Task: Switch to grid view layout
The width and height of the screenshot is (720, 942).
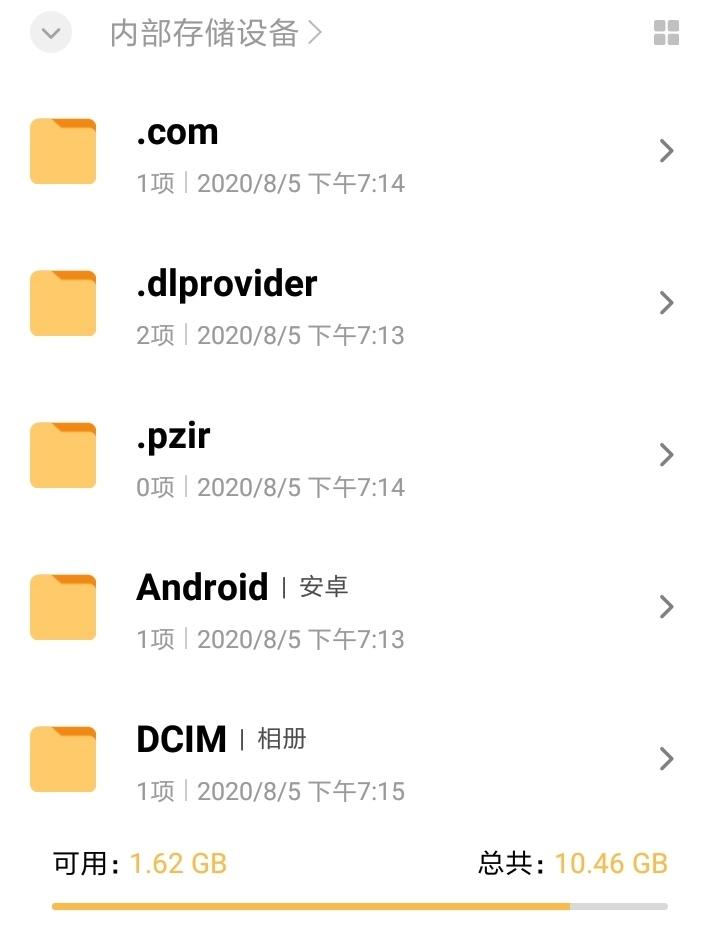Action: [666, 34]
